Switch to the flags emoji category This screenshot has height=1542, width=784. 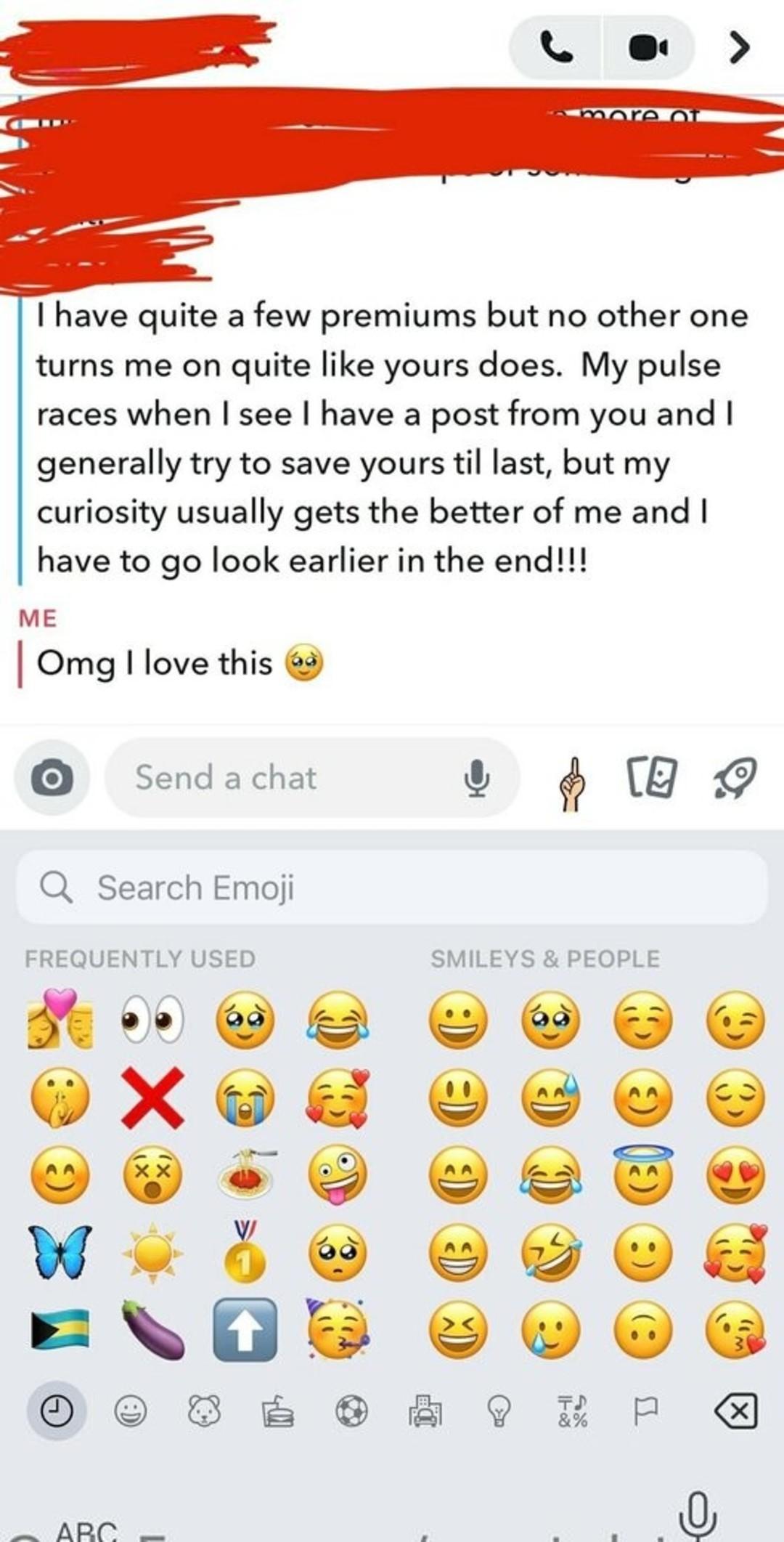[x=645, y=1411]
